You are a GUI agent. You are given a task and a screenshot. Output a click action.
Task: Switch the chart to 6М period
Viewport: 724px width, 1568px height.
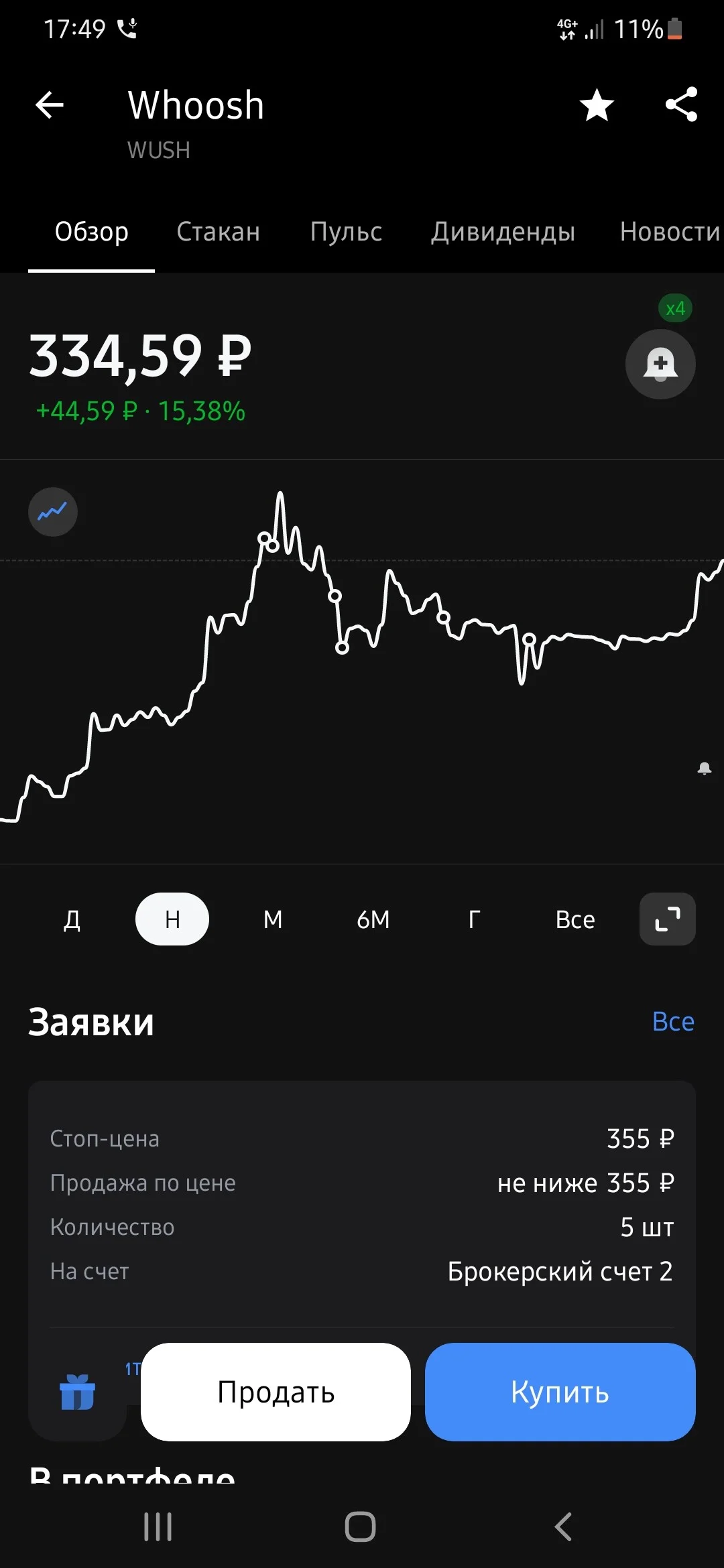[373, 919]
